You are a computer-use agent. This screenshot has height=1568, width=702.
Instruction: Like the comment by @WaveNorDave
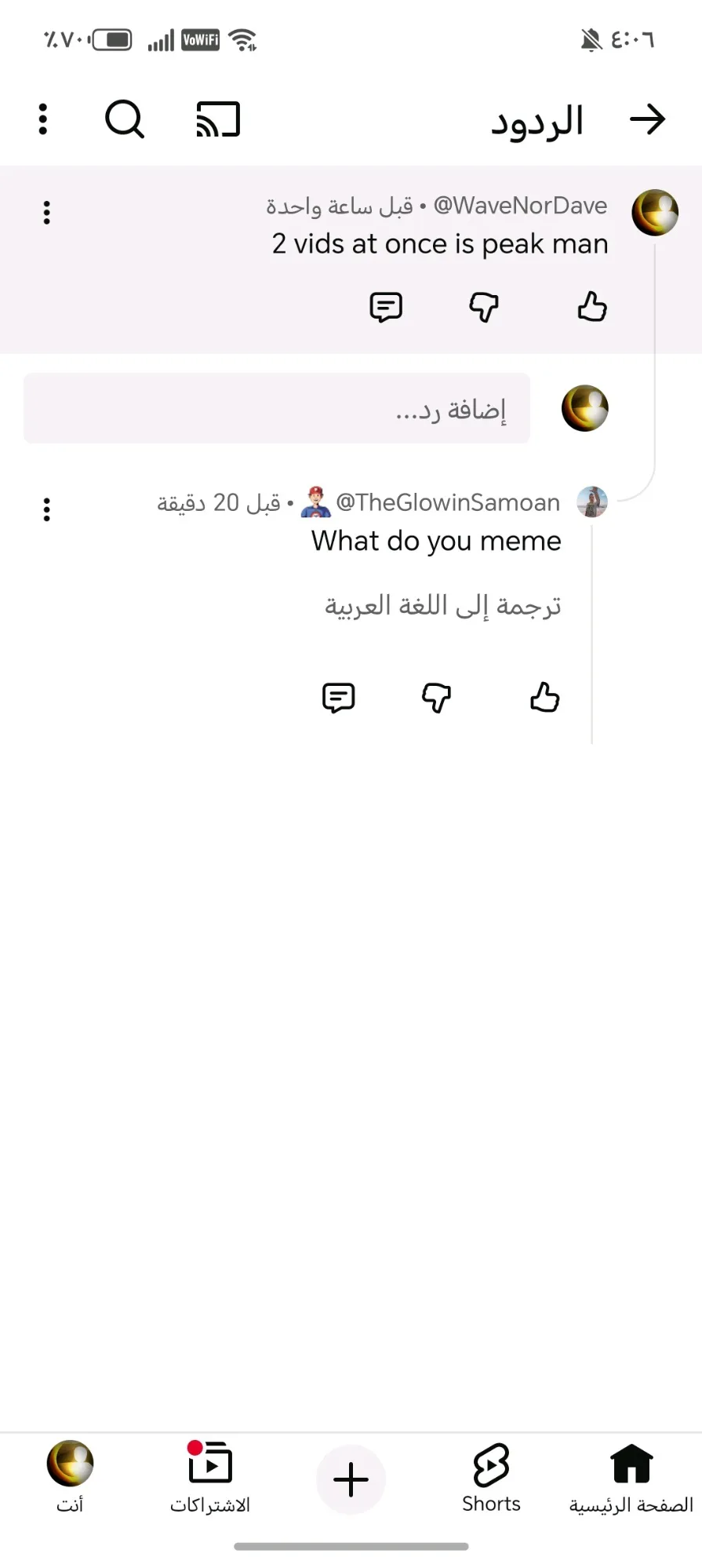click(592, 307)
